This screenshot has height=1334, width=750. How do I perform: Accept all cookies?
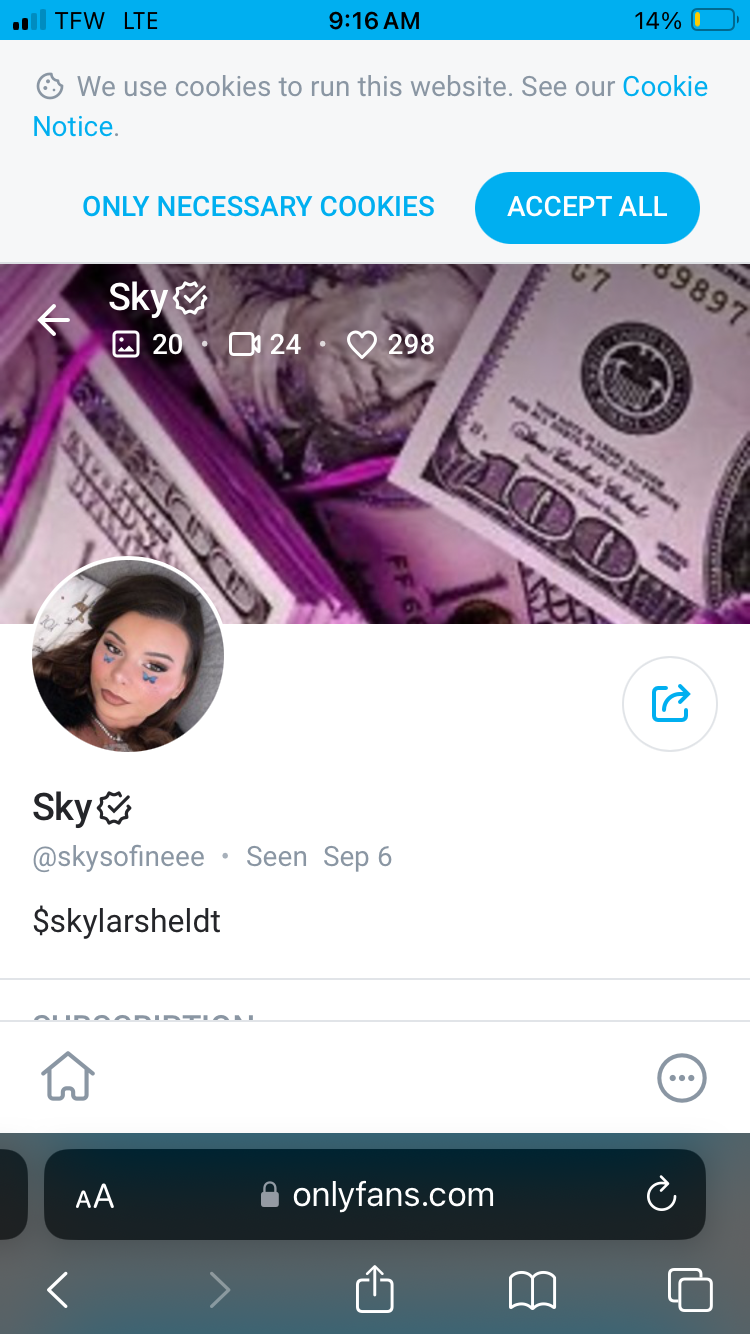(587, 207)
